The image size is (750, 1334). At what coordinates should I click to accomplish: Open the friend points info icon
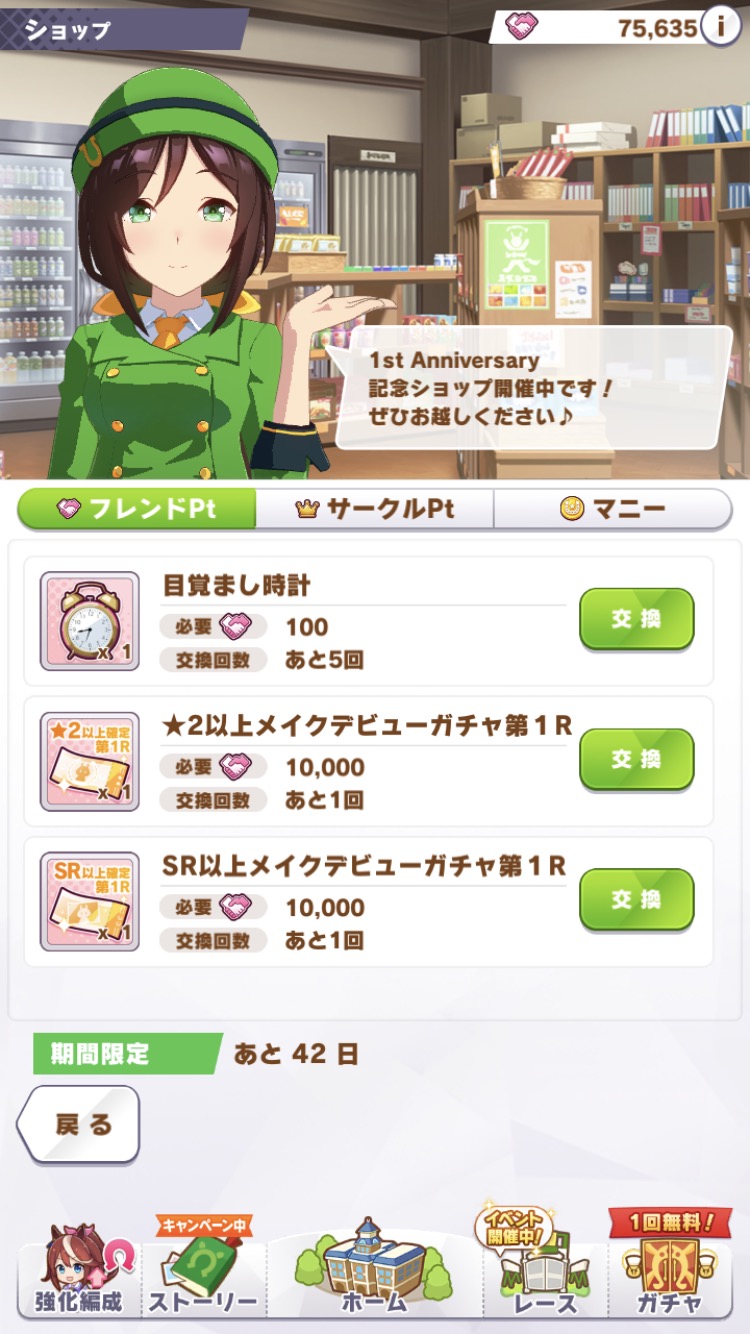pos(721,27)
